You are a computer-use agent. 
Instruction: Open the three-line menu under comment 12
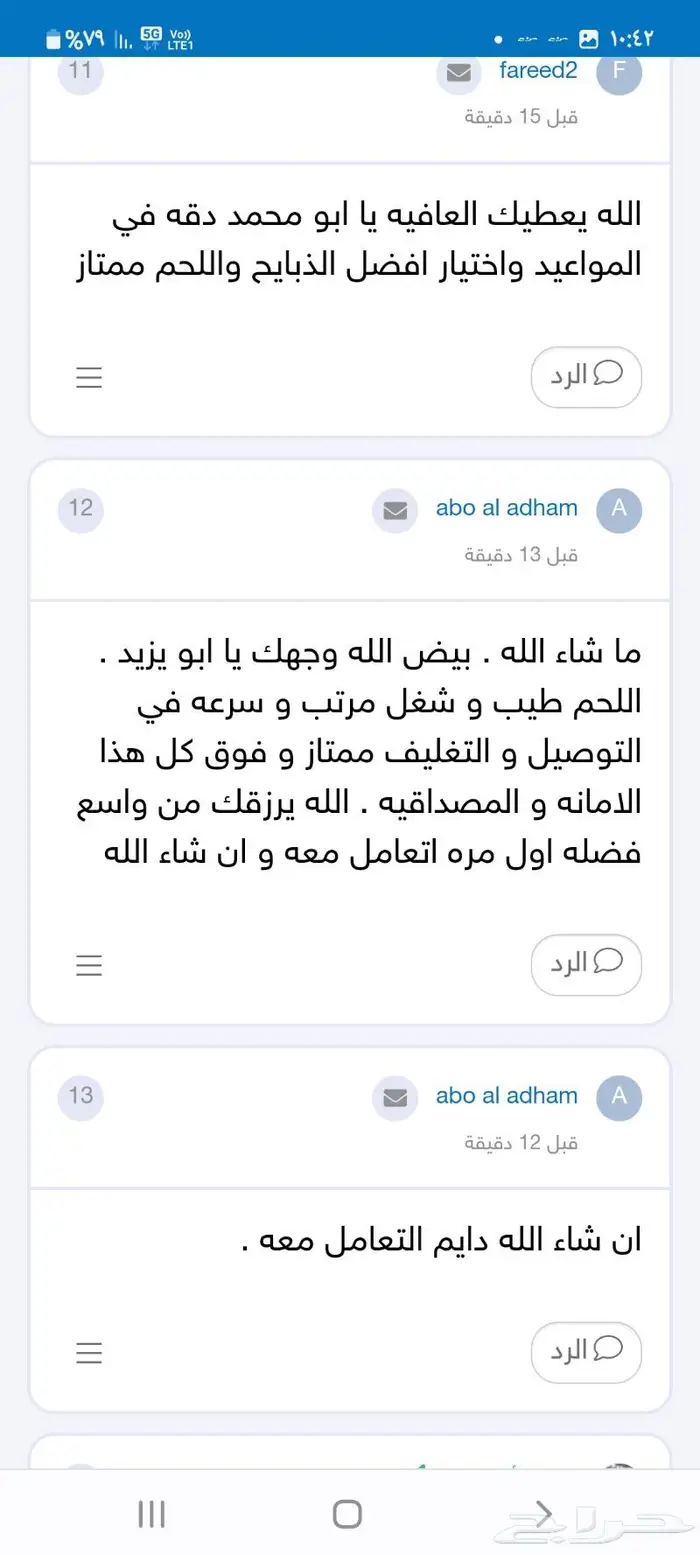click(90, 965)
